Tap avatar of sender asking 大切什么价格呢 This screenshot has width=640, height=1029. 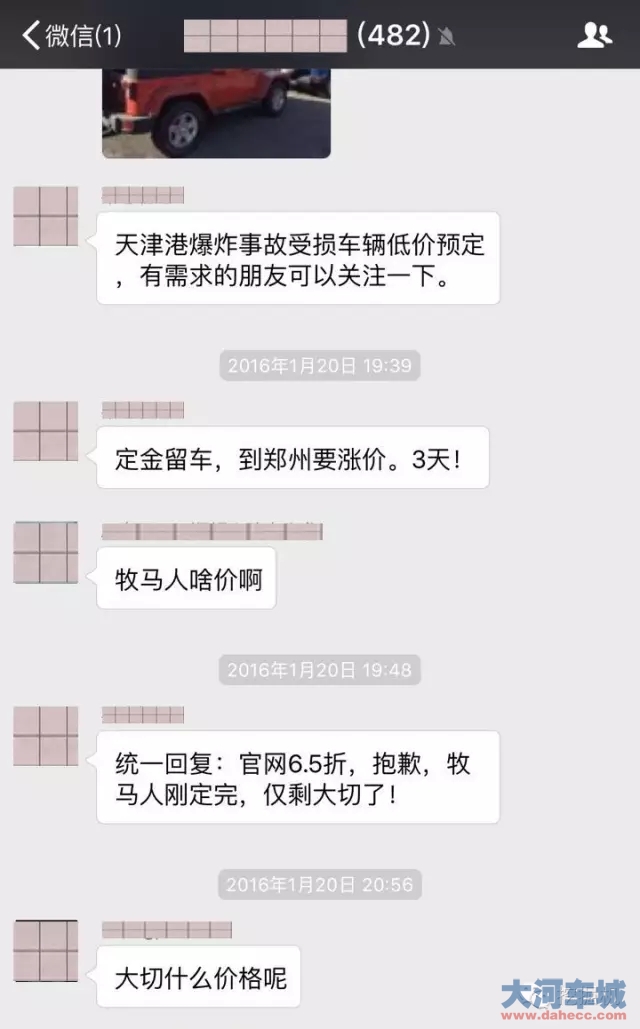[45, 950]
